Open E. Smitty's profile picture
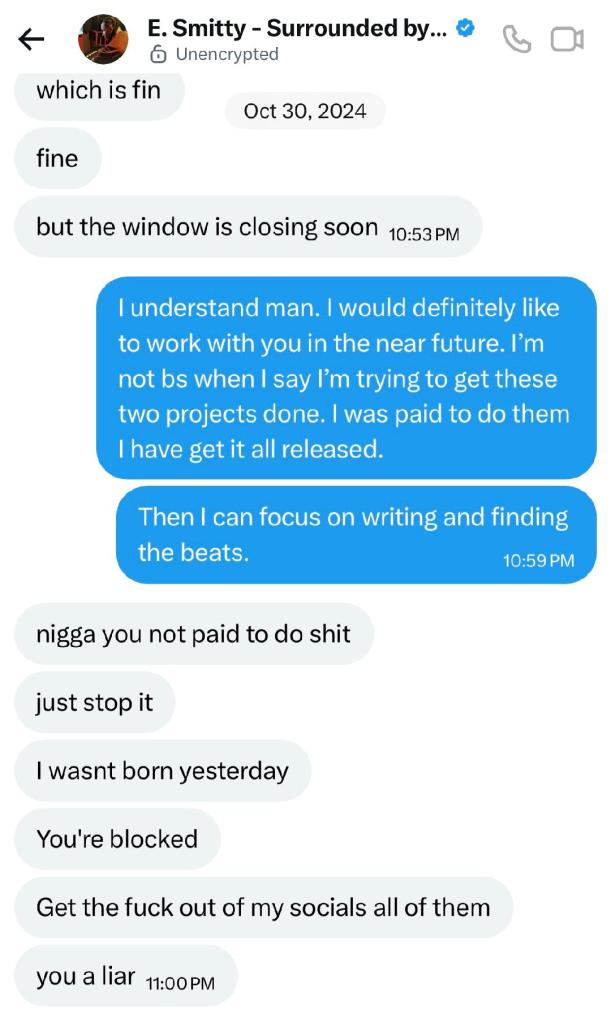 (103, 40)
